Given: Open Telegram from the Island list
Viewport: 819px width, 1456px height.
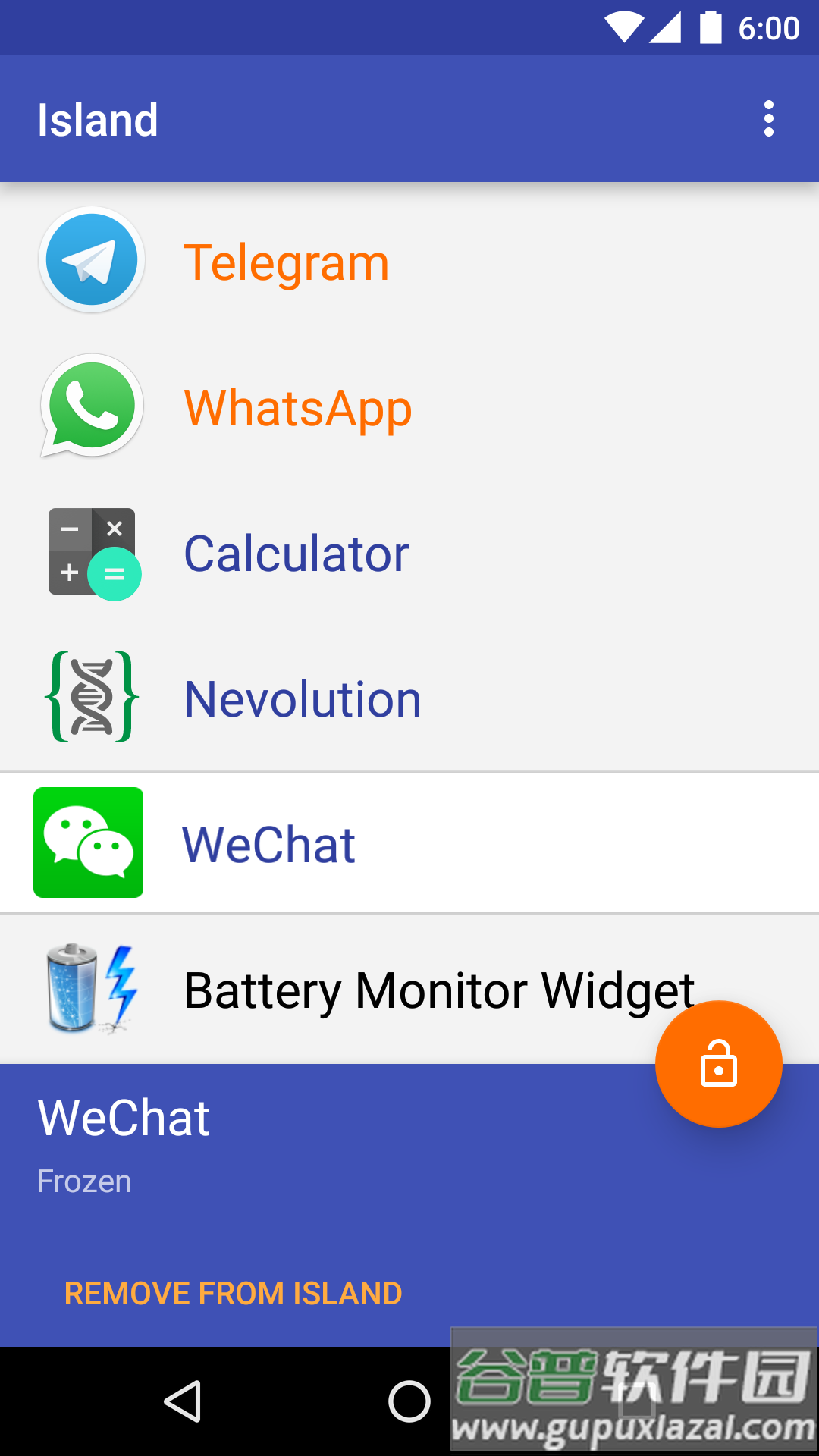Looking at the screenshot, I should [91, 259].
